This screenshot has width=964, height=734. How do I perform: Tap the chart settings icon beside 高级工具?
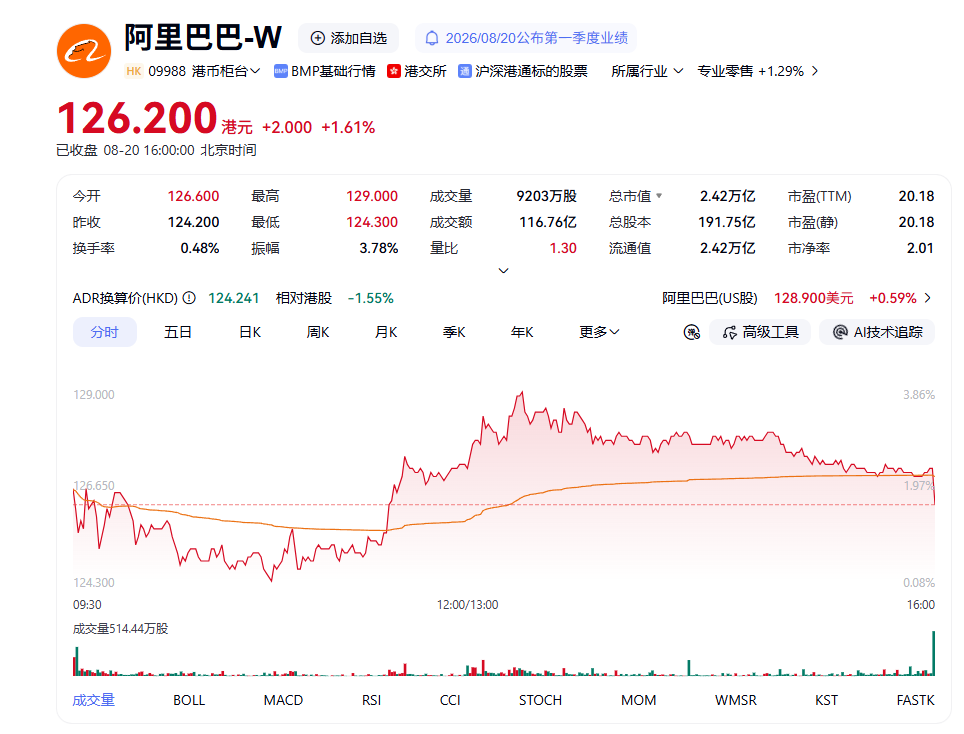[x=692, y=333]
